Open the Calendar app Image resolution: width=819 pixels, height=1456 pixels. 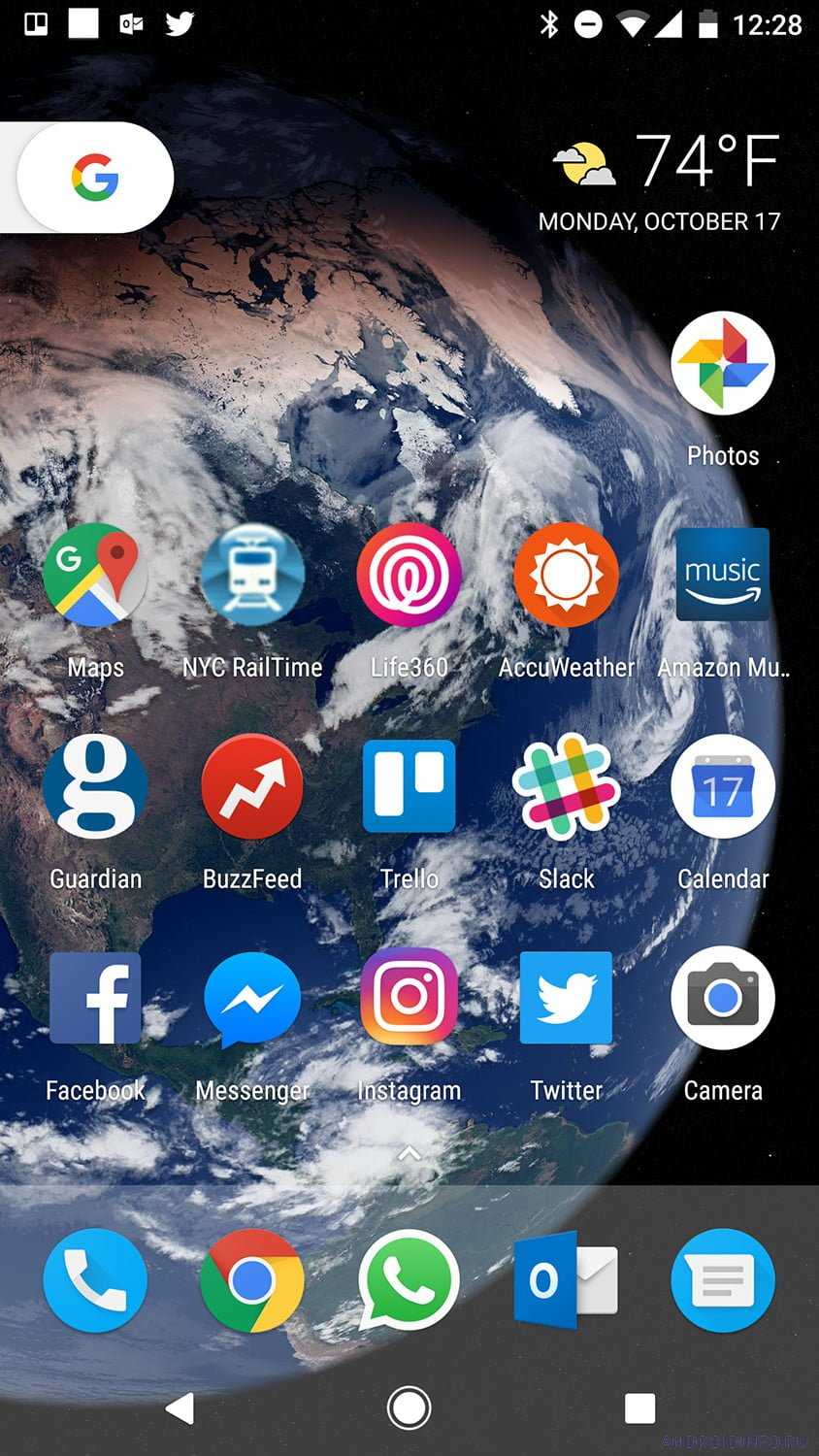point(722,787)
